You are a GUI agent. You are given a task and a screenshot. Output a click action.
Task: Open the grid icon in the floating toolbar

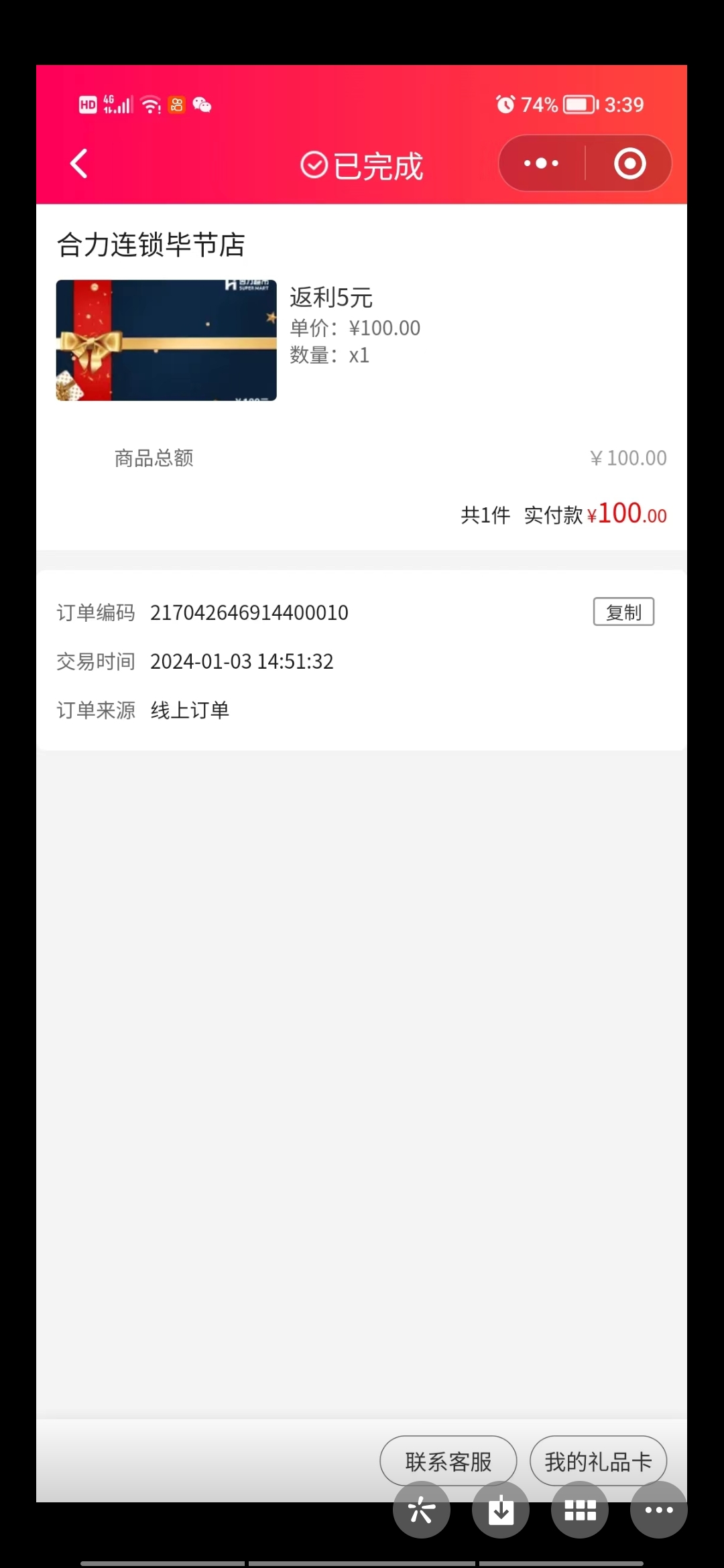[x=580, y=1510]
